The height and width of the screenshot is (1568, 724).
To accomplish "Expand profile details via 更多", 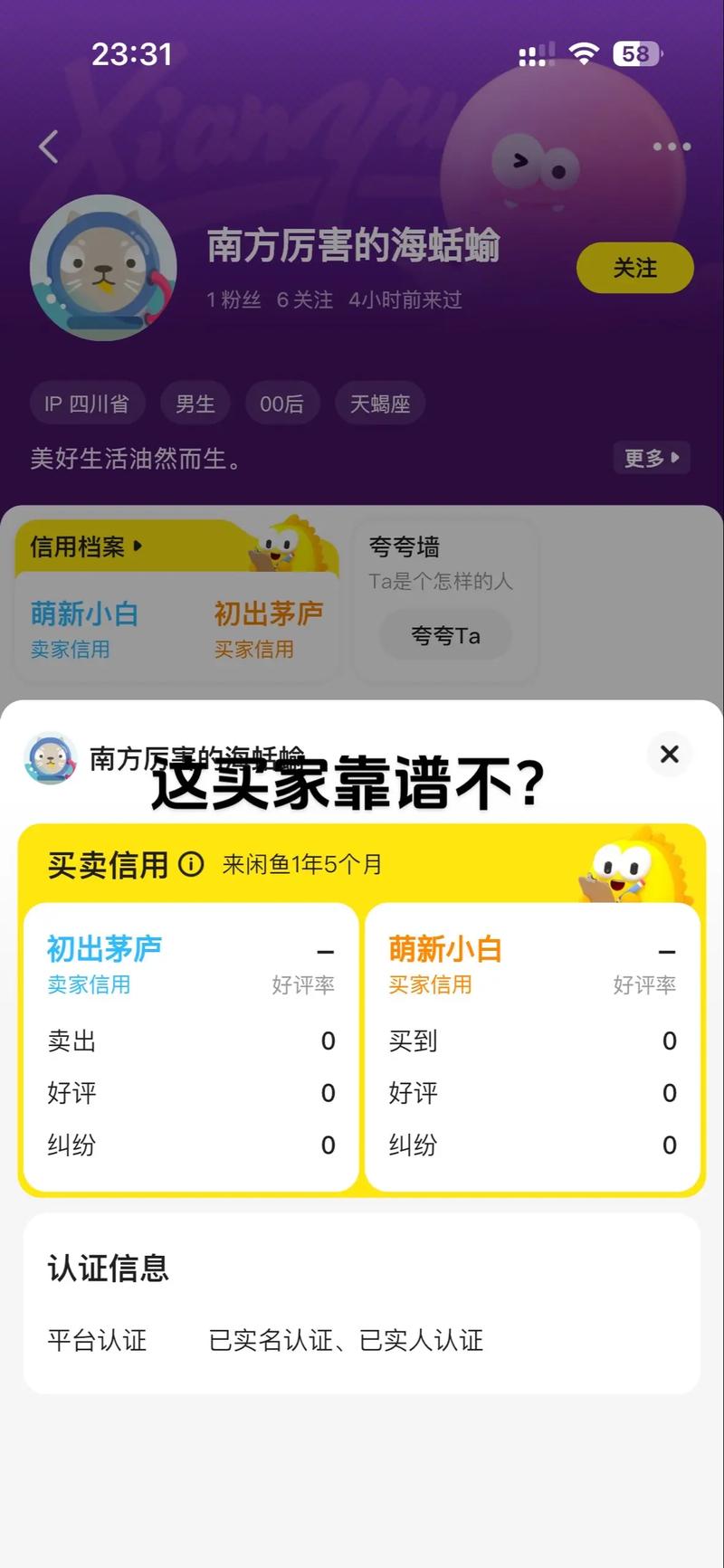I will (x=651, y=458).
